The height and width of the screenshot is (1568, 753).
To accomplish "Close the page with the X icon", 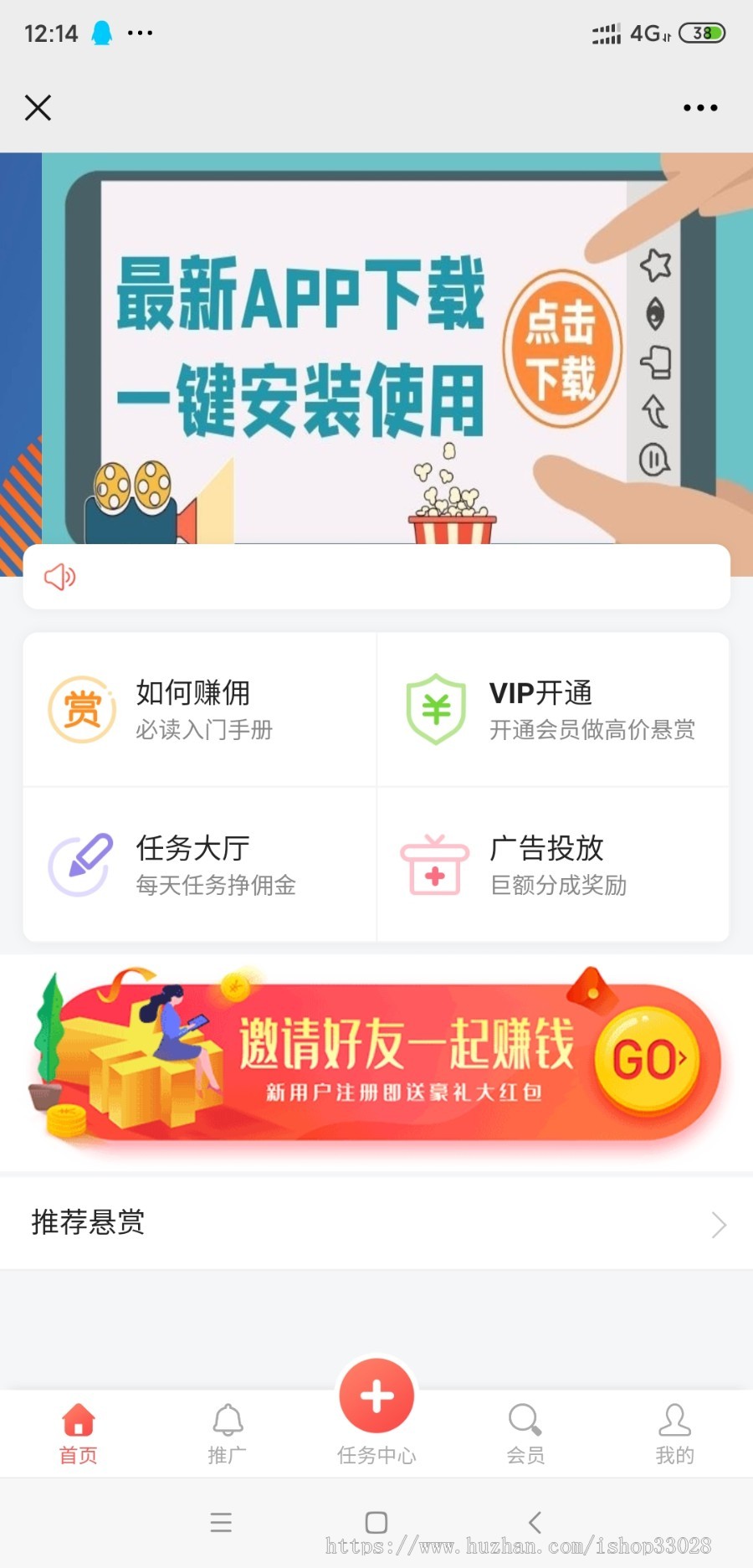I will [38, 108].
